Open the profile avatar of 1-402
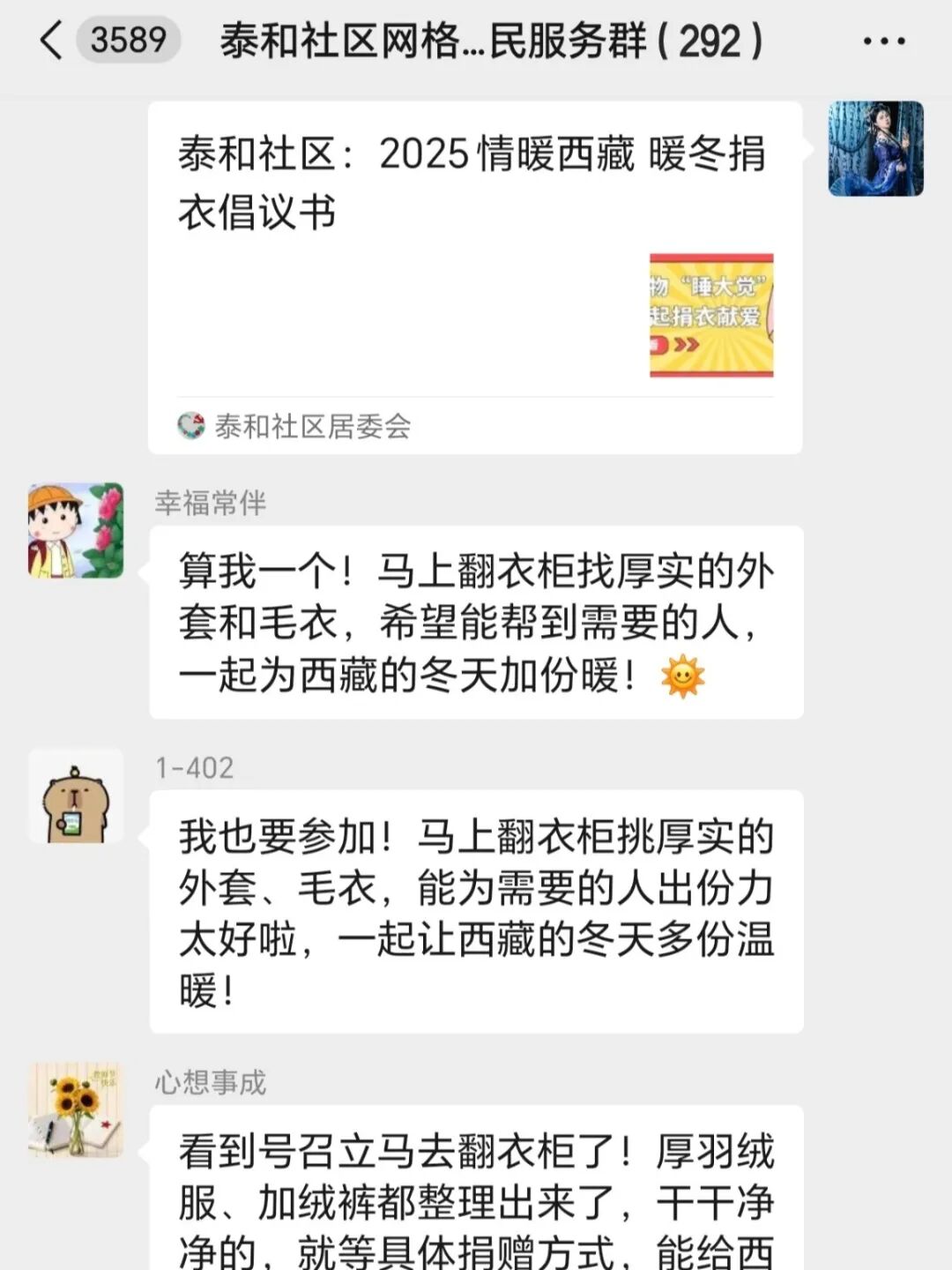 76,797
